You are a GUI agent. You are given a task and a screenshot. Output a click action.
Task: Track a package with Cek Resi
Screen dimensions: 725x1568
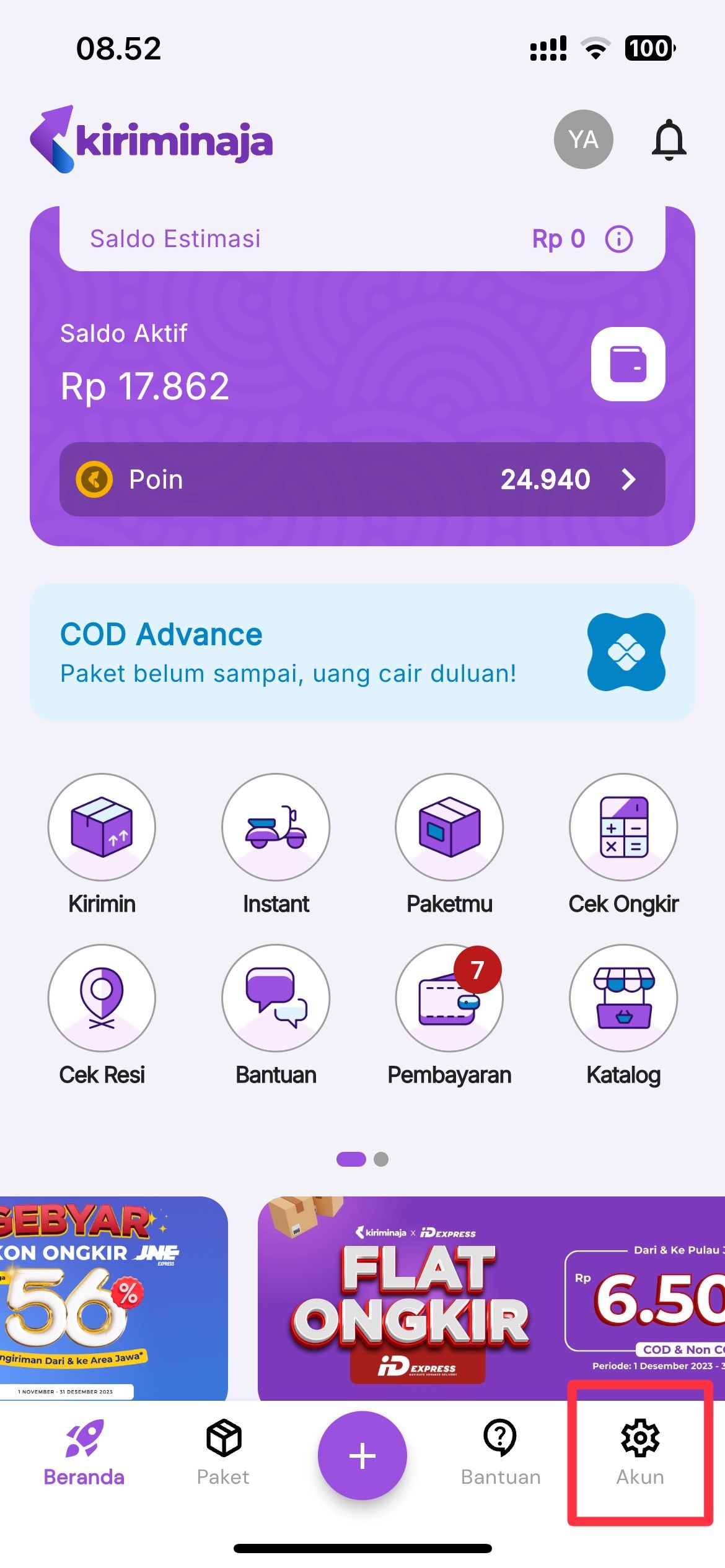point(102,998)
